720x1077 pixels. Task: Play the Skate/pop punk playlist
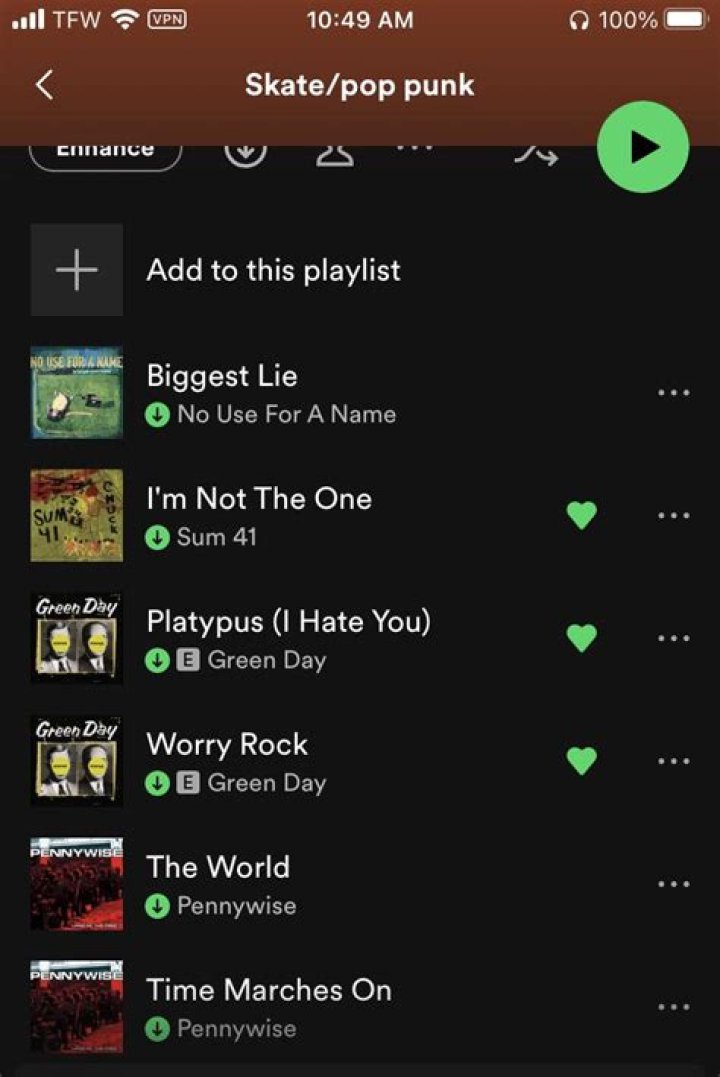[642, 147]
